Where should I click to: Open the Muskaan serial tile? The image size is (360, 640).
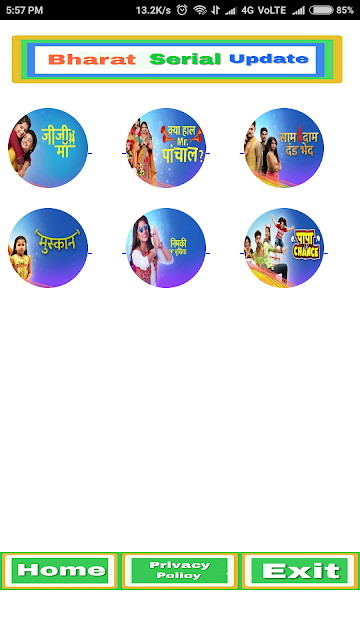[x=48, y=248]
